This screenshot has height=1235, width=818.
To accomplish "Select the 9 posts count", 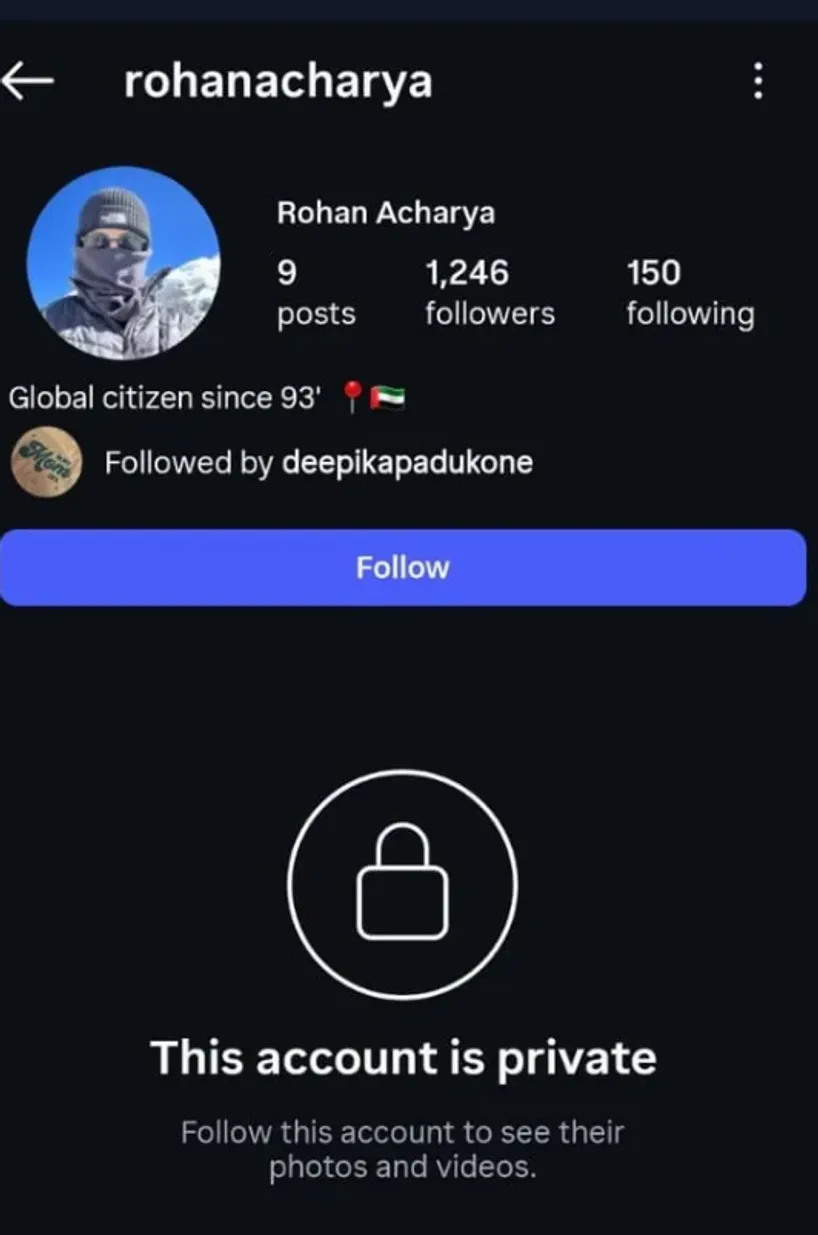I will (315, 292).
